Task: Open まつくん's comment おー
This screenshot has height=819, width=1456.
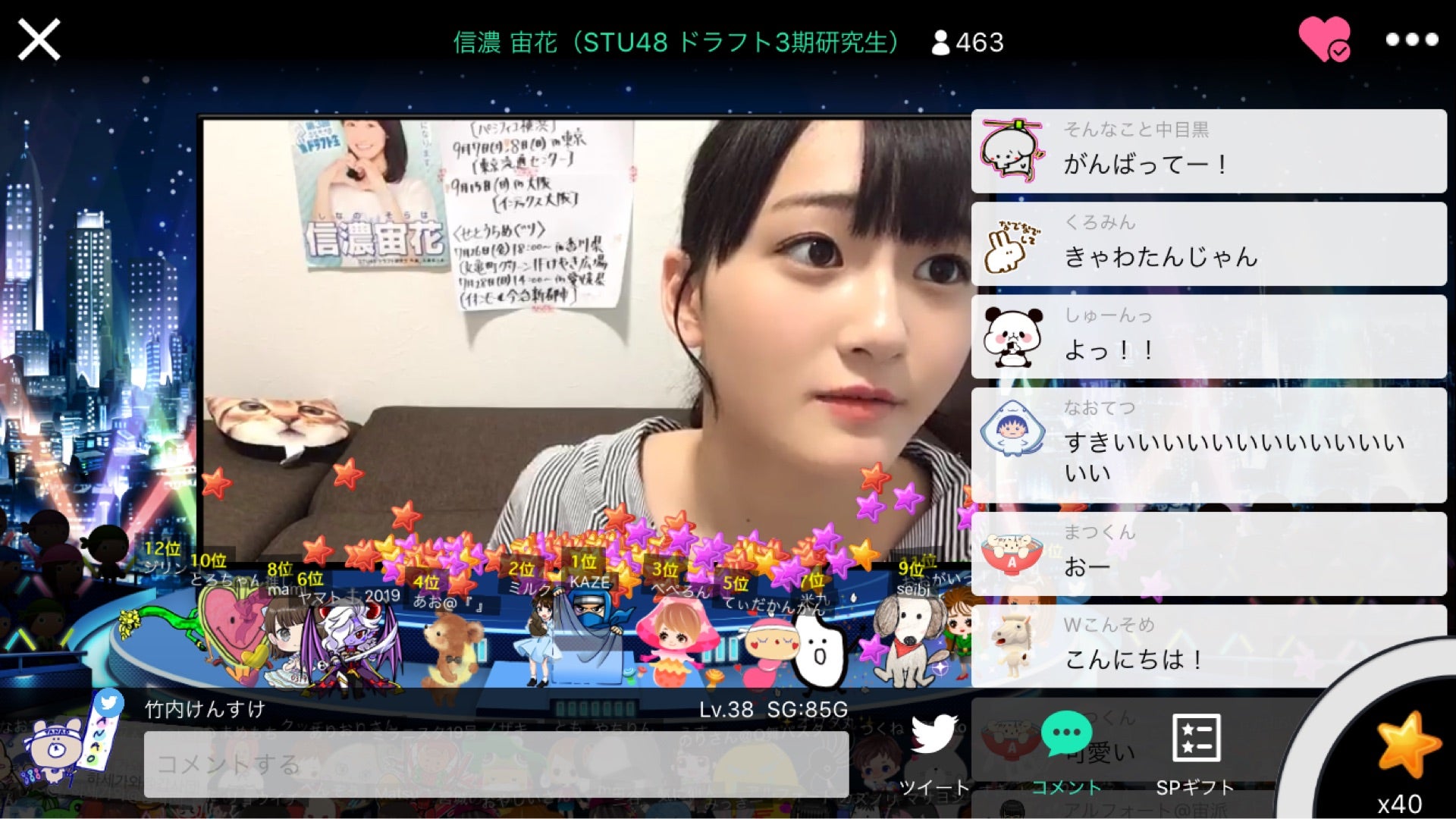Action: coord(1209,553)
